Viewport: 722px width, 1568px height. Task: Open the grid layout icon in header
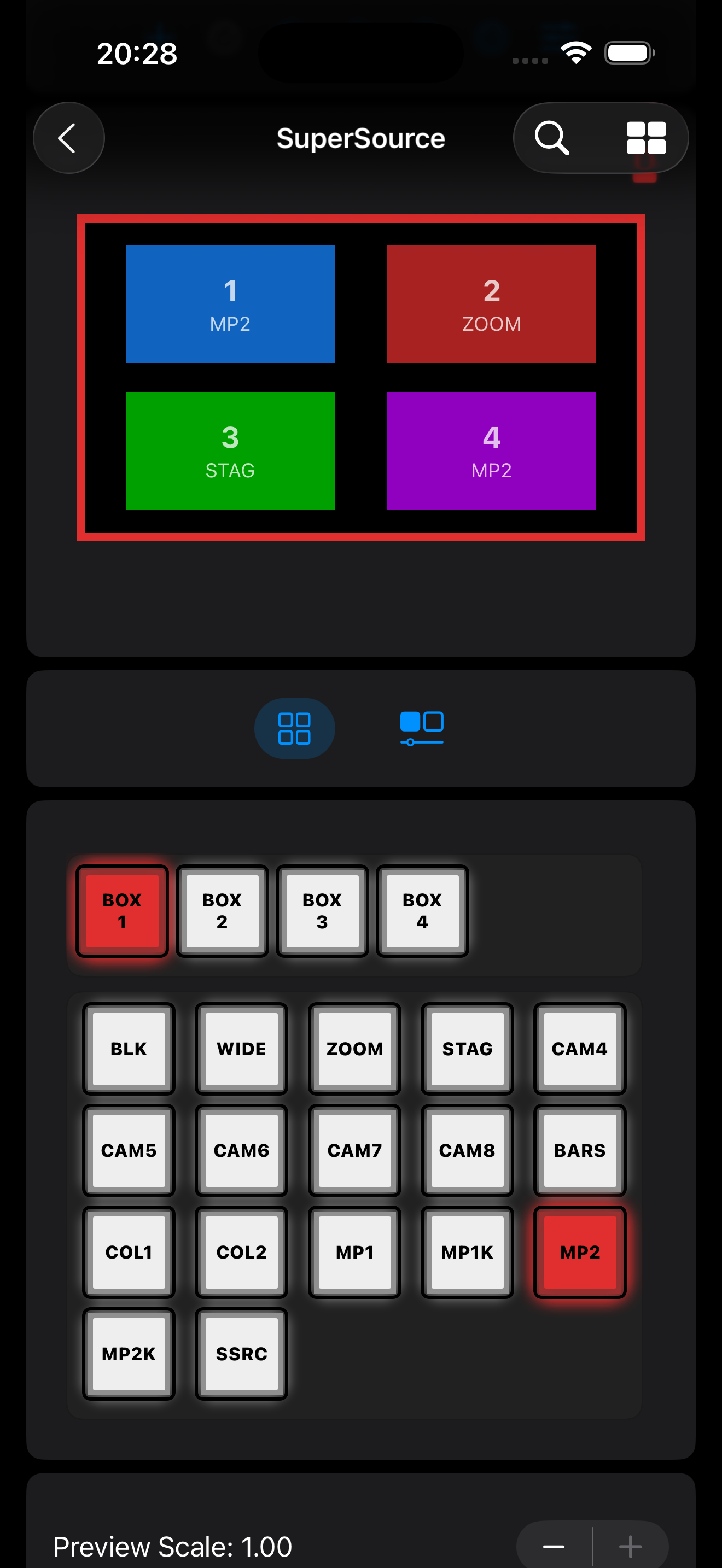point(646,138)
